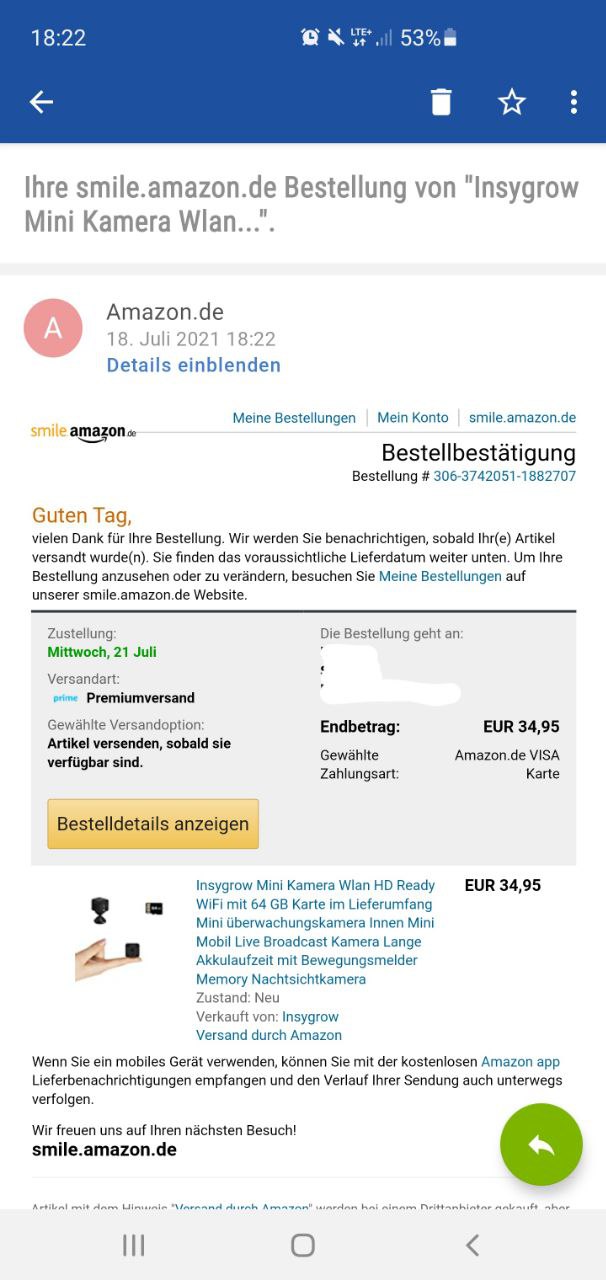Open seller Insygrow link

(310, 1016)
